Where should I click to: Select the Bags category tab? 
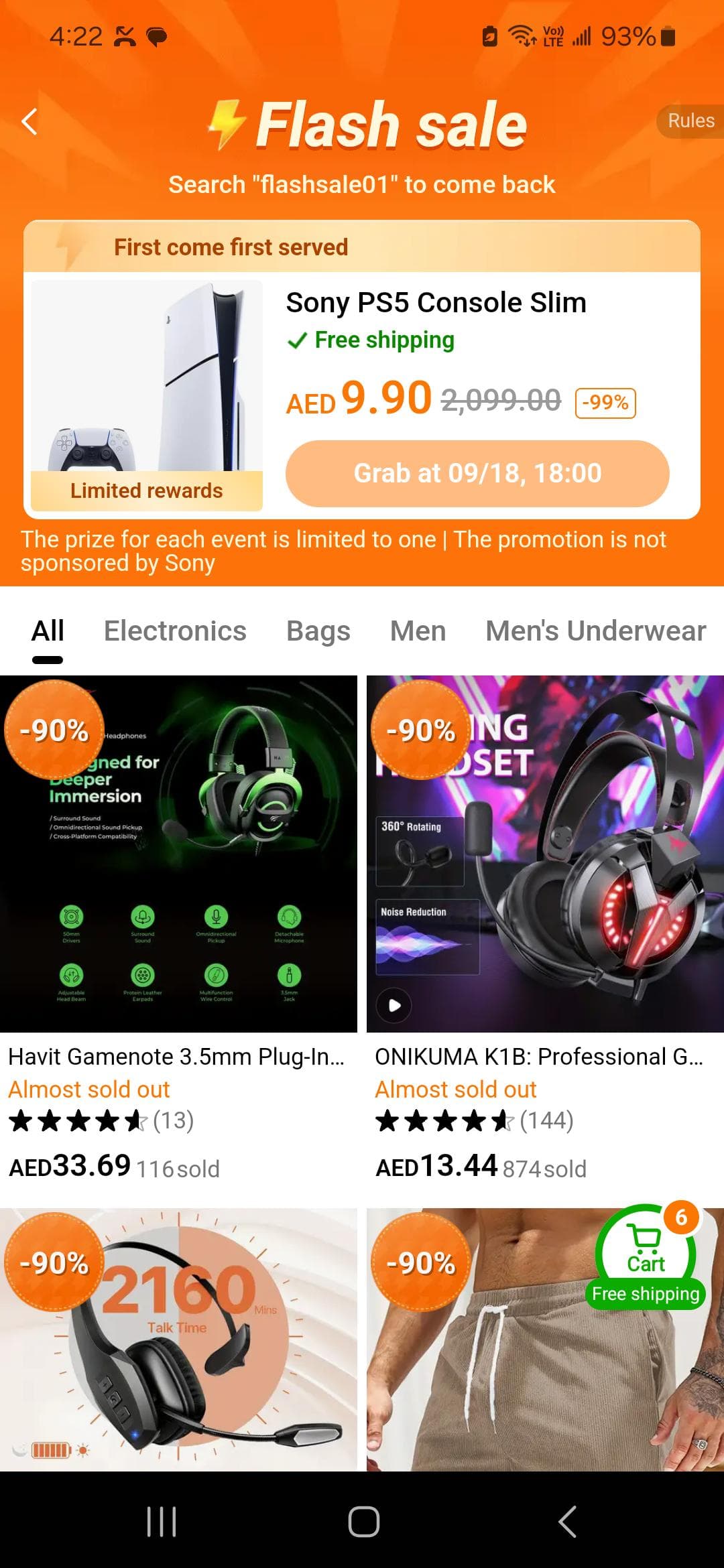(318, 630)
